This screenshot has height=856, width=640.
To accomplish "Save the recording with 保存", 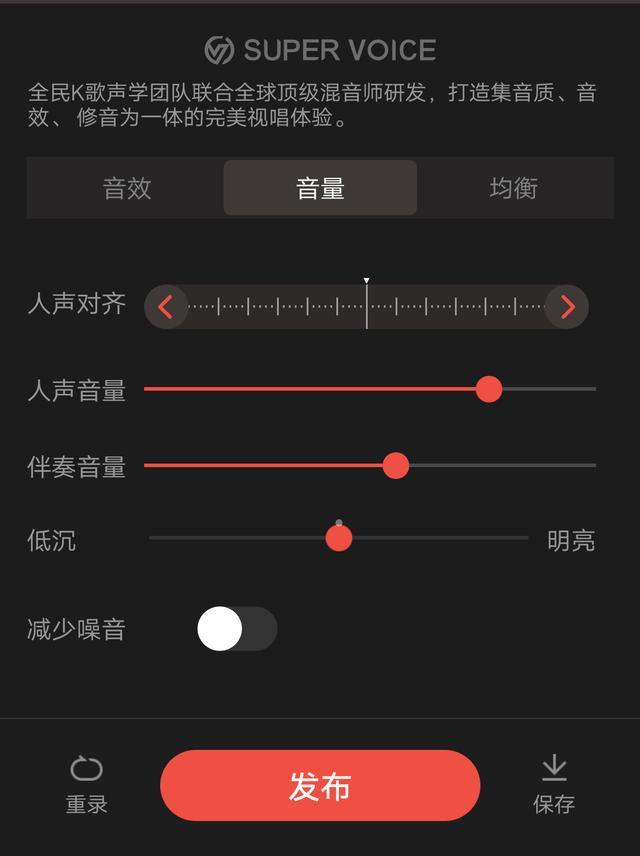I will [553, 785].
